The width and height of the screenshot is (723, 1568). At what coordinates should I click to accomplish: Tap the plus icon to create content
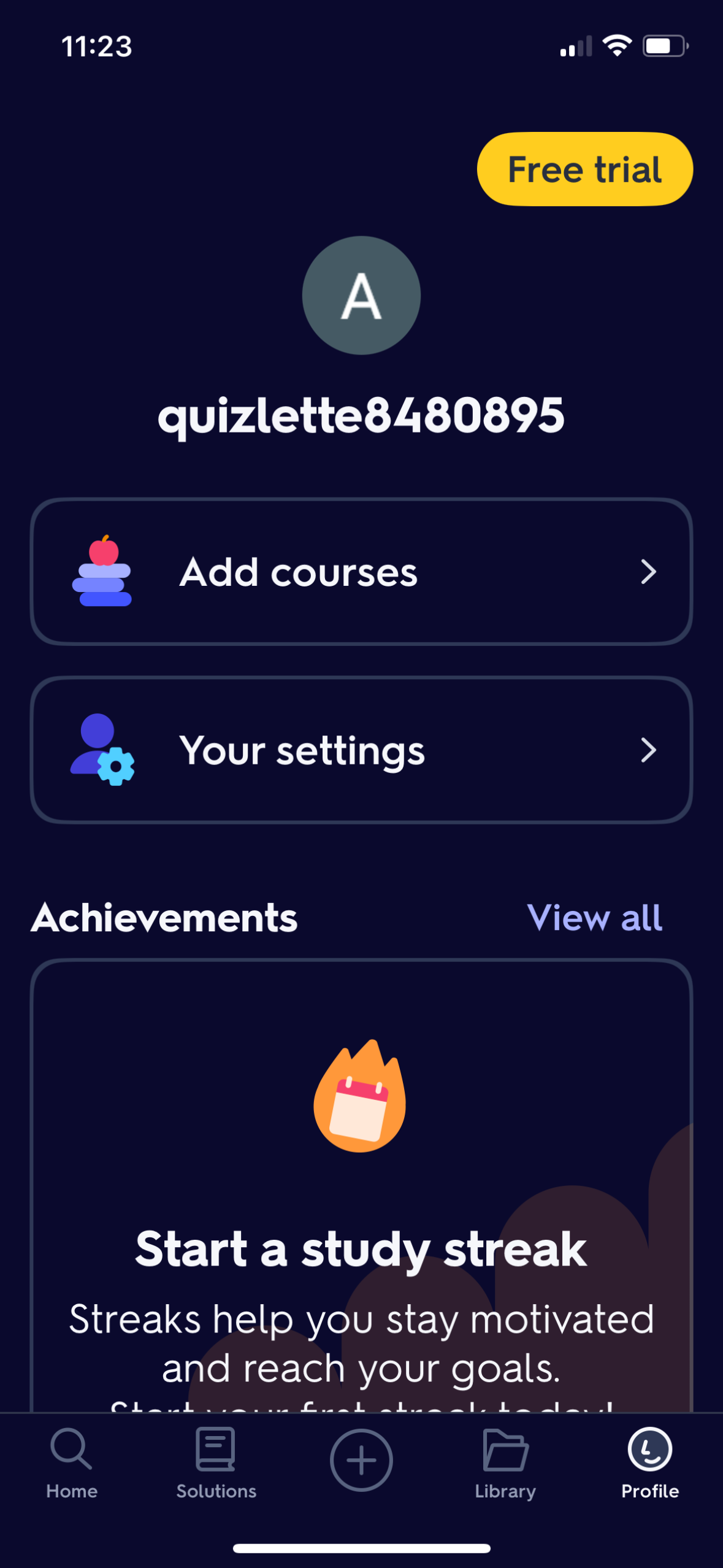[x=361, y=1459]
